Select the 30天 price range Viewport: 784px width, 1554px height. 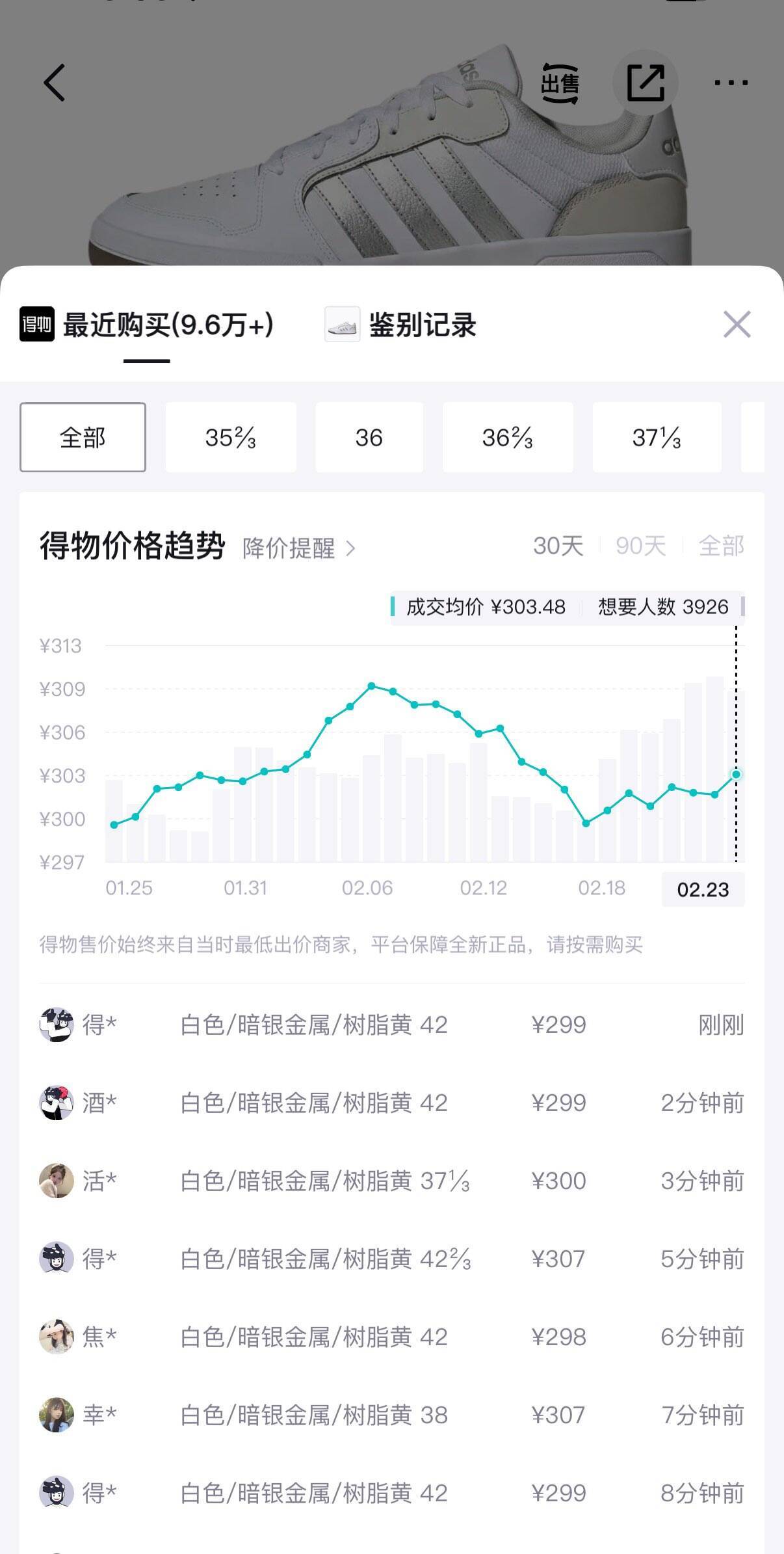(556, 548)
